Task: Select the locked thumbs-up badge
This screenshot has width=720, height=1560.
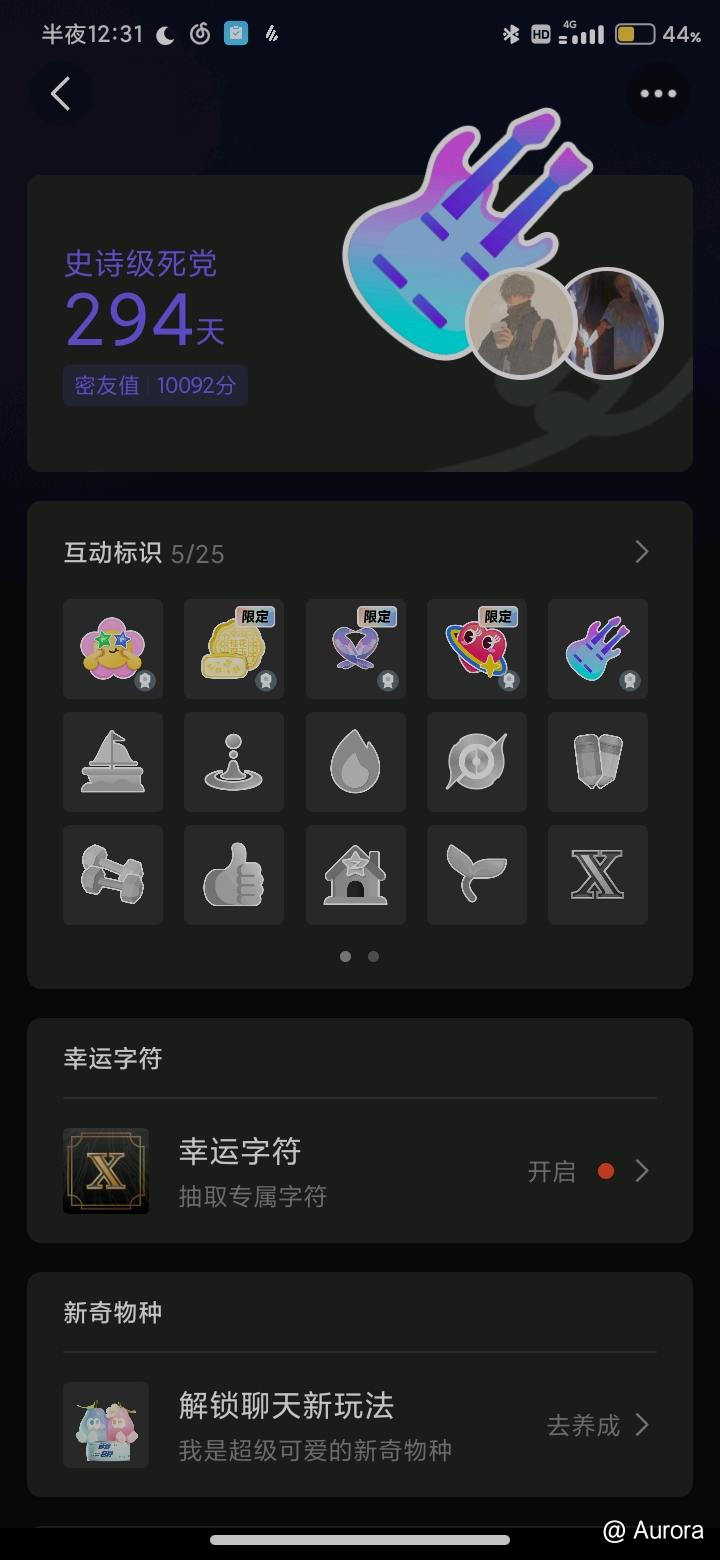Action: coord(234,875)
